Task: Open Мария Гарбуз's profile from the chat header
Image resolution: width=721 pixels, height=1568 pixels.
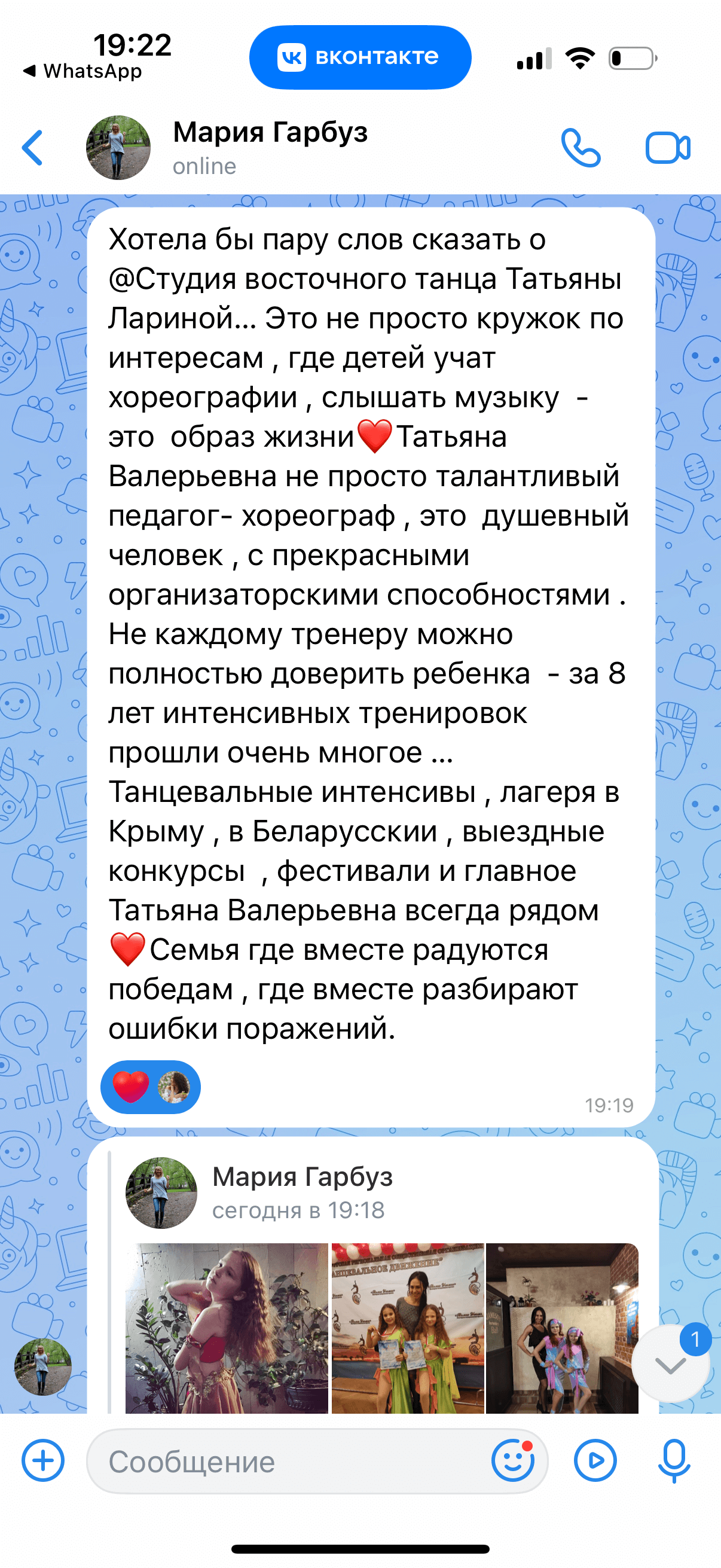Action: pos(270,147)
